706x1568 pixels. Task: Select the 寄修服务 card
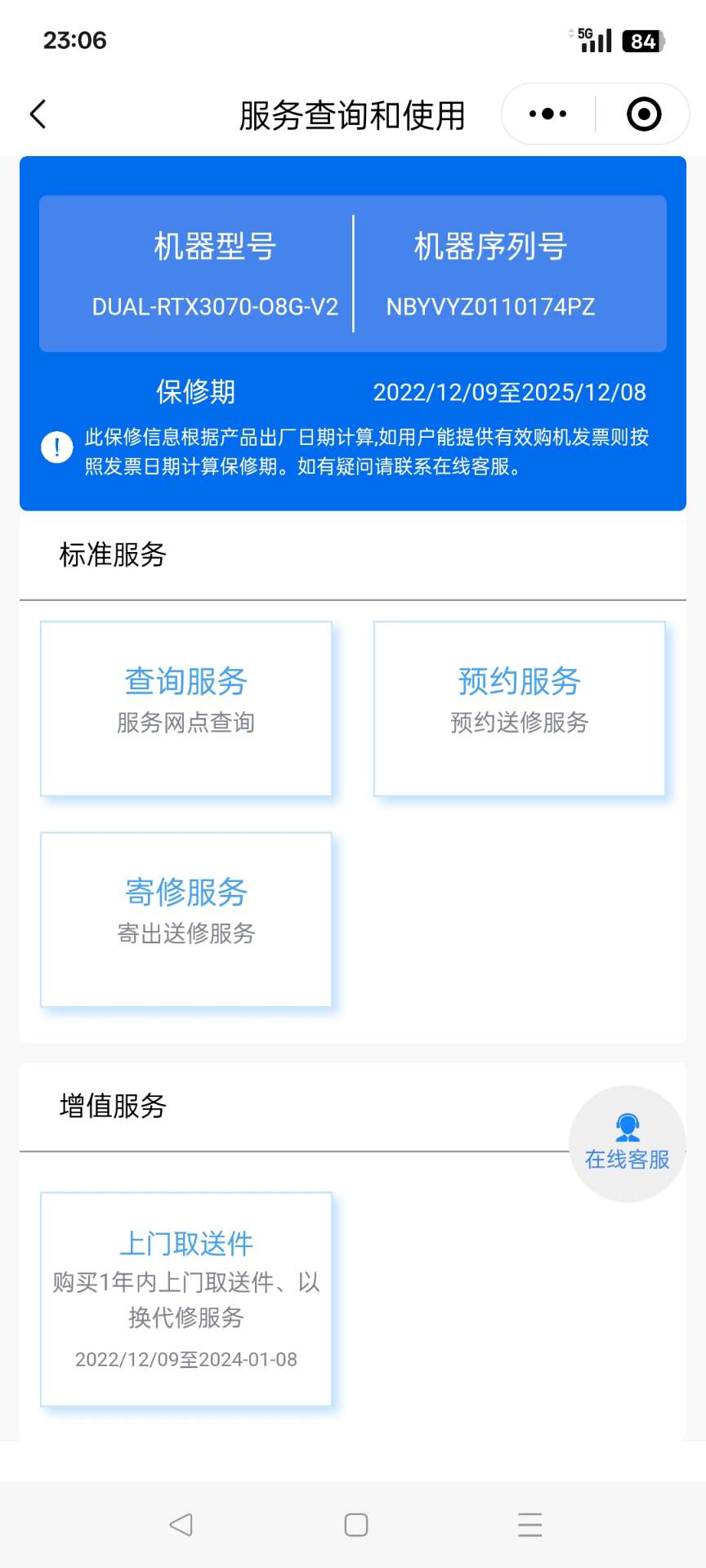186,920
